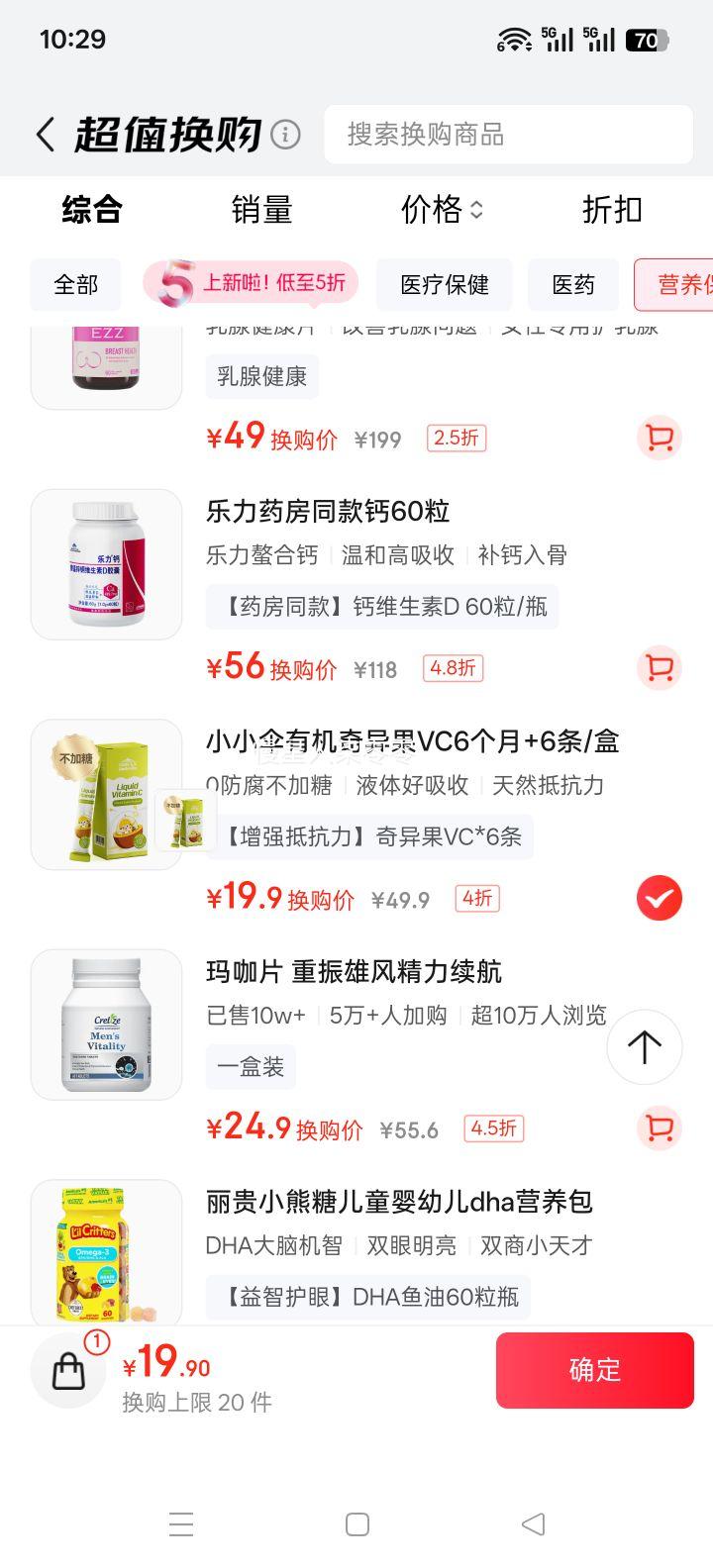Switch to the 折扣 sort tab

click(x=612, y=210)
